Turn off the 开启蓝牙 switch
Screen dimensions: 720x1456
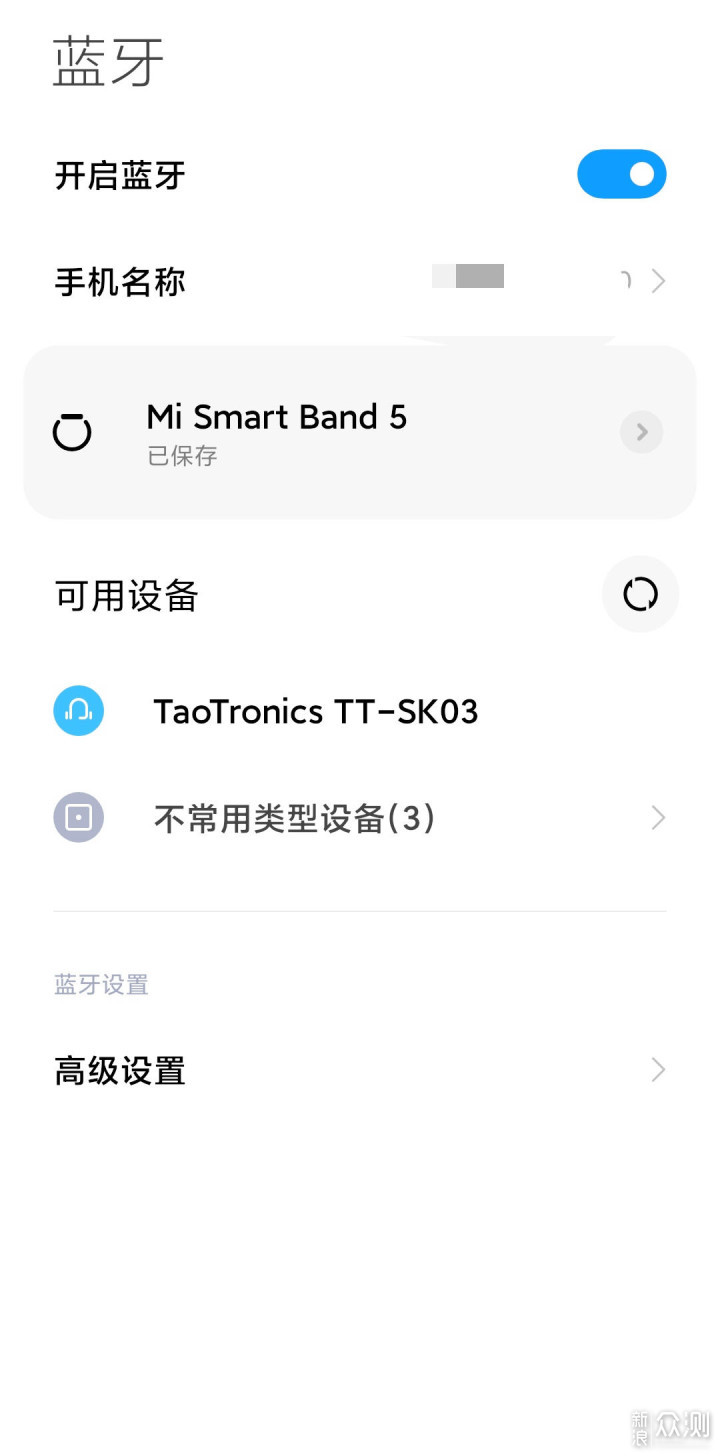point(621,174)
